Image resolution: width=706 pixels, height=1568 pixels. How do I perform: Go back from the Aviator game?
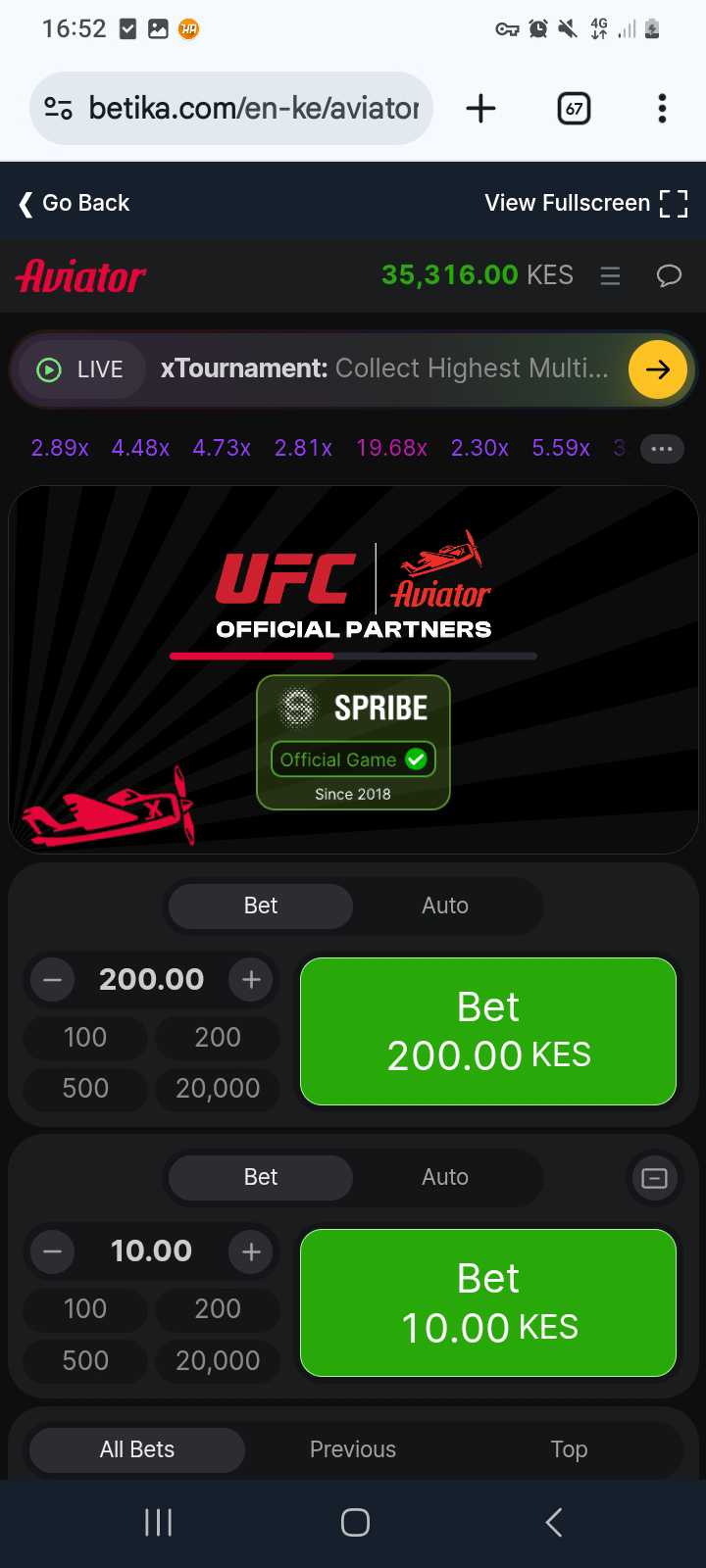coord(75,203)
